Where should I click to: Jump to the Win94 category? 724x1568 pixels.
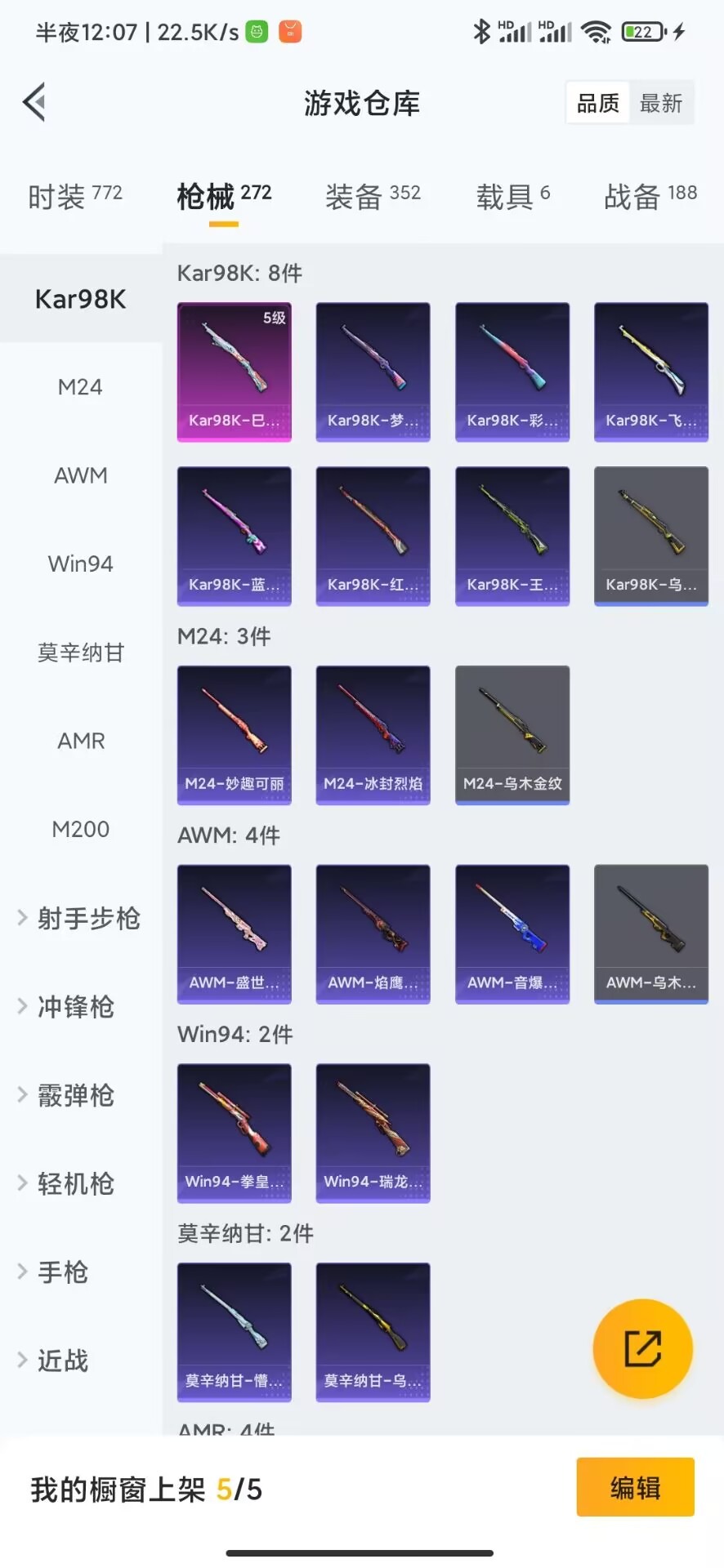80,563
